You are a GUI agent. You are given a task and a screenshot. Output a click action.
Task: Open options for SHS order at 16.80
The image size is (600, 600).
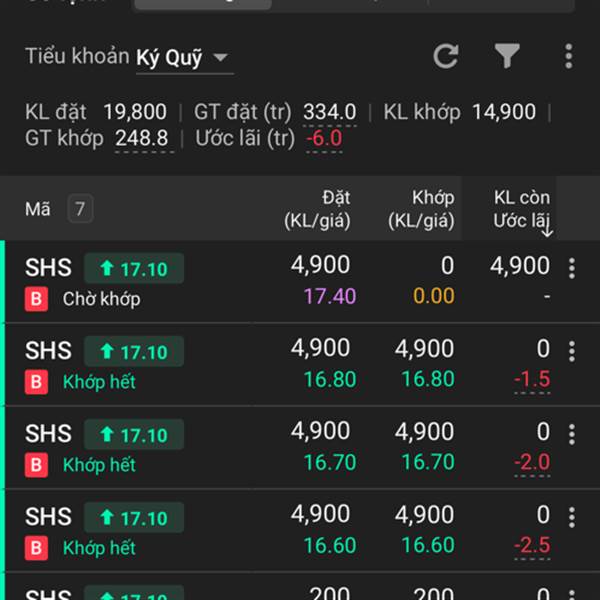click(x=572, y=351)
